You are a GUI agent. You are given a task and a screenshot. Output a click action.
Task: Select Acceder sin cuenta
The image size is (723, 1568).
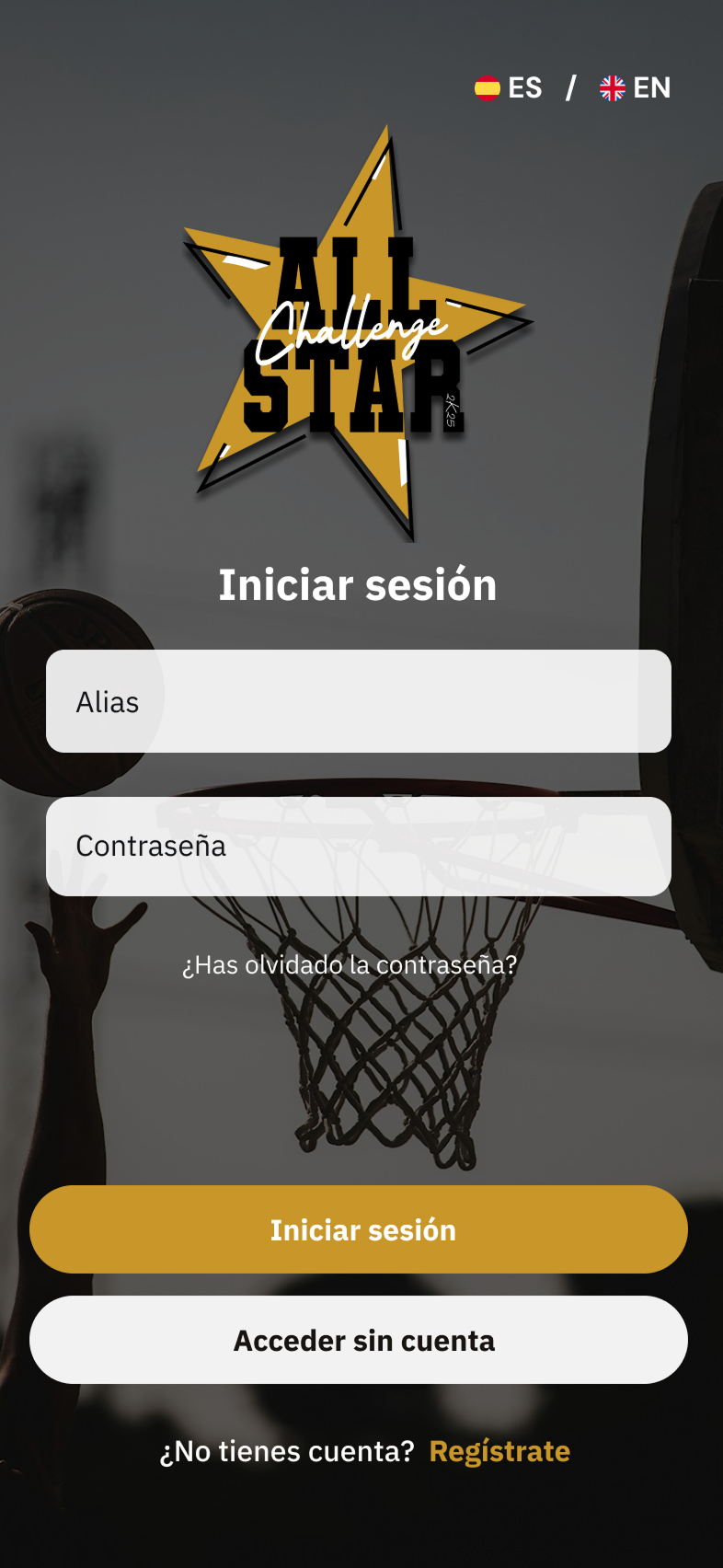pyautogui.click(x=359, y=1340)
